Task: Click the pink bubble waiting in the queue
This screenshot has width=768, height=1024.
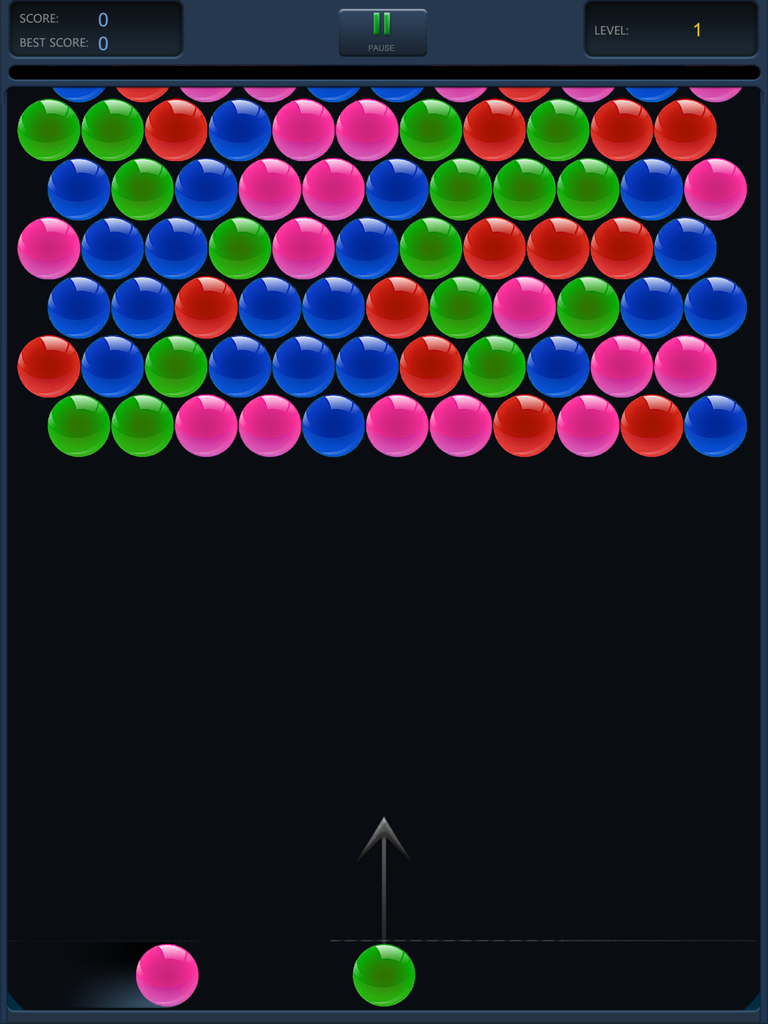Action: (166, 975)
